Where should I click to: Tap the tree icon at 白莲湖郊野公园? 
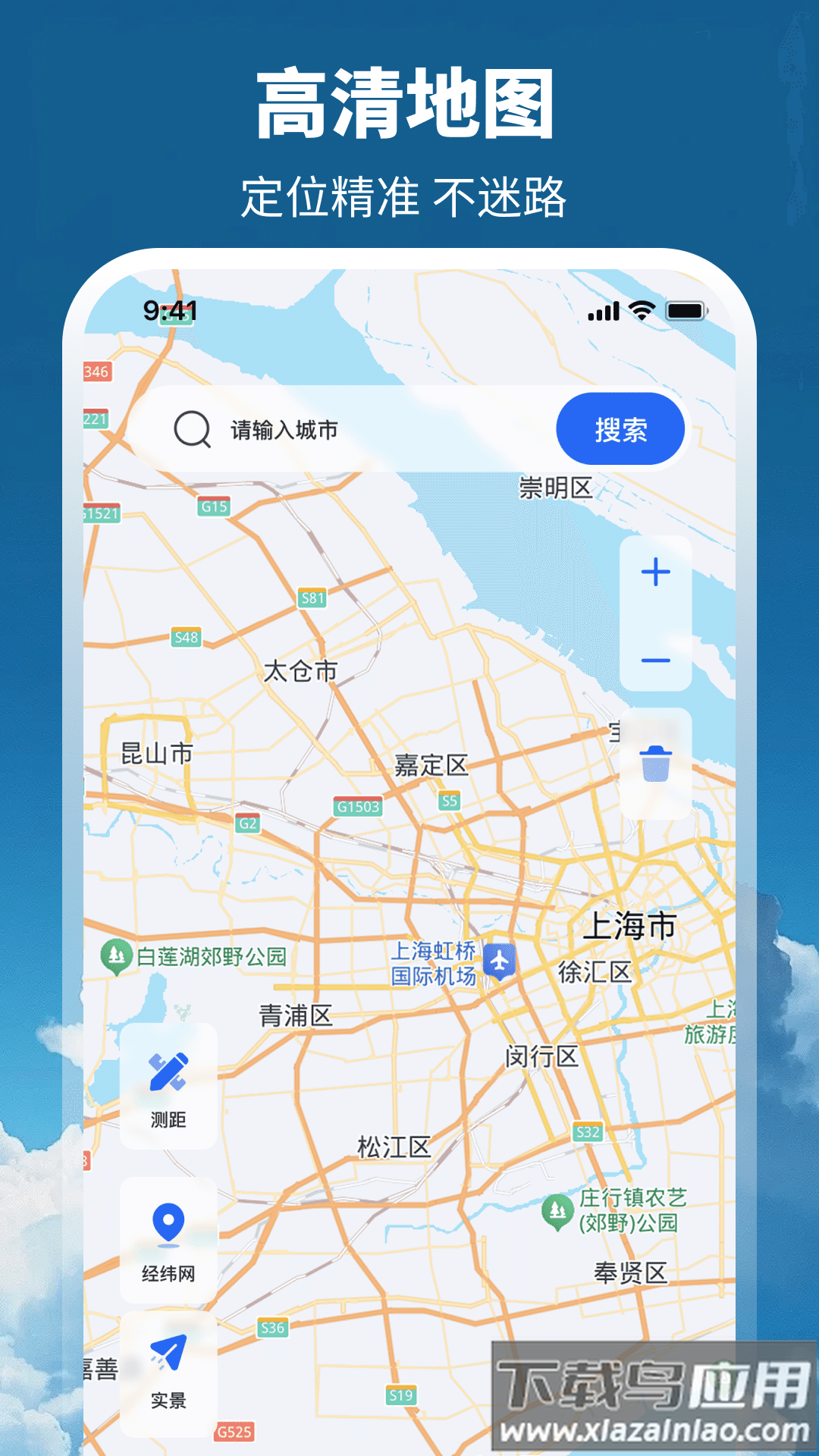(x=118, y=954)
